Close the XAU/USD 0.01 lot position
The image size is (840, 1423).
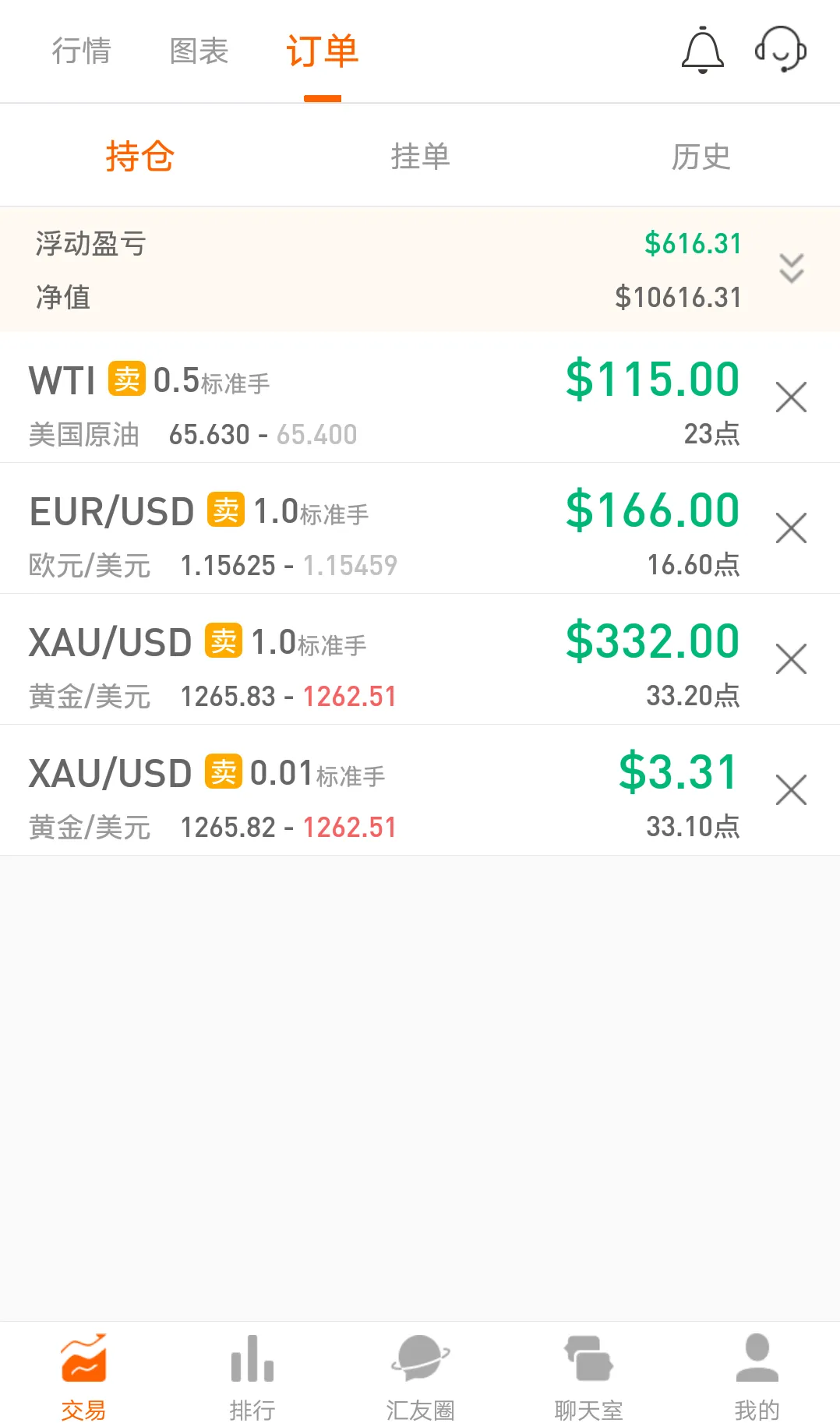(791, 790)
